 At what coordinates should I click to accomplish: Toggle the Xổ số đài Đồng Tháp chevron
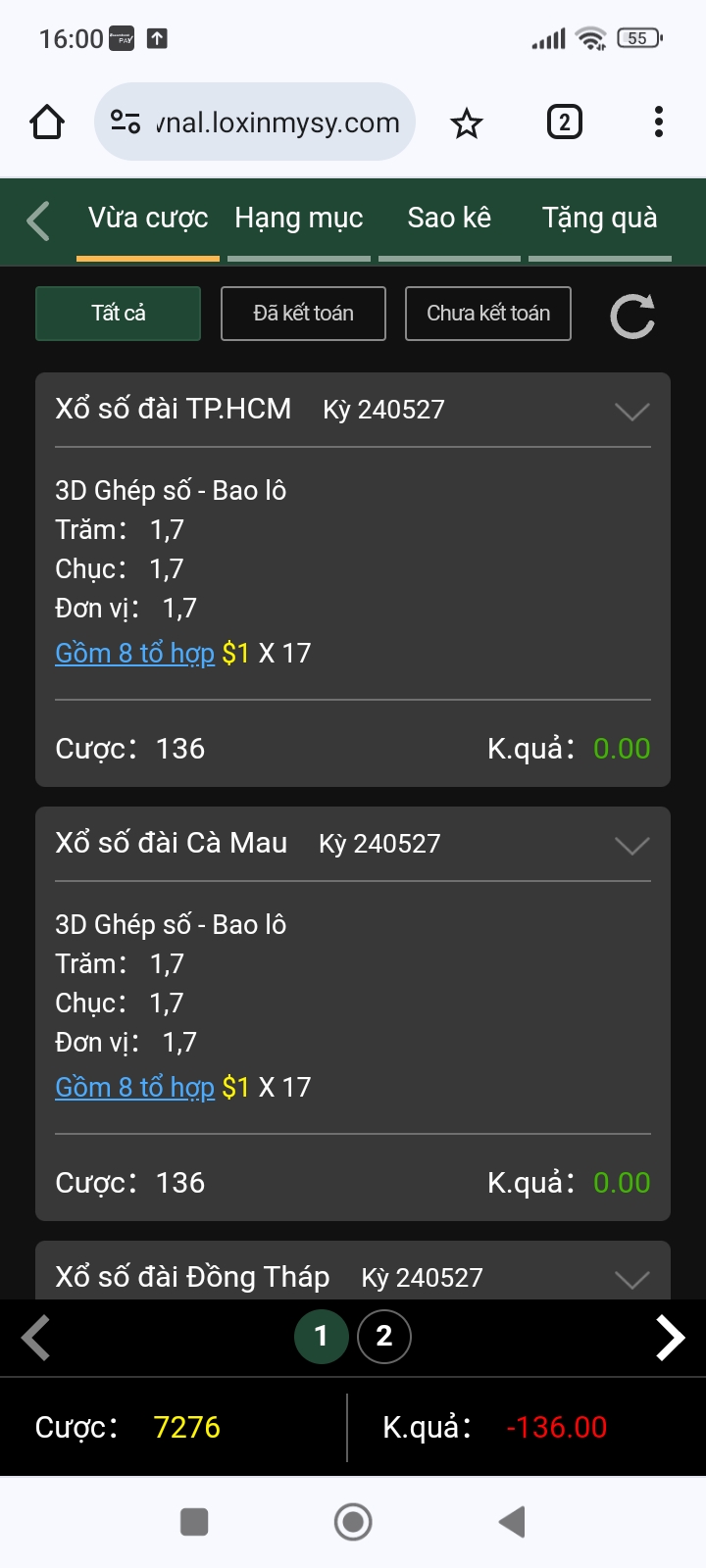pos(632,1278)
